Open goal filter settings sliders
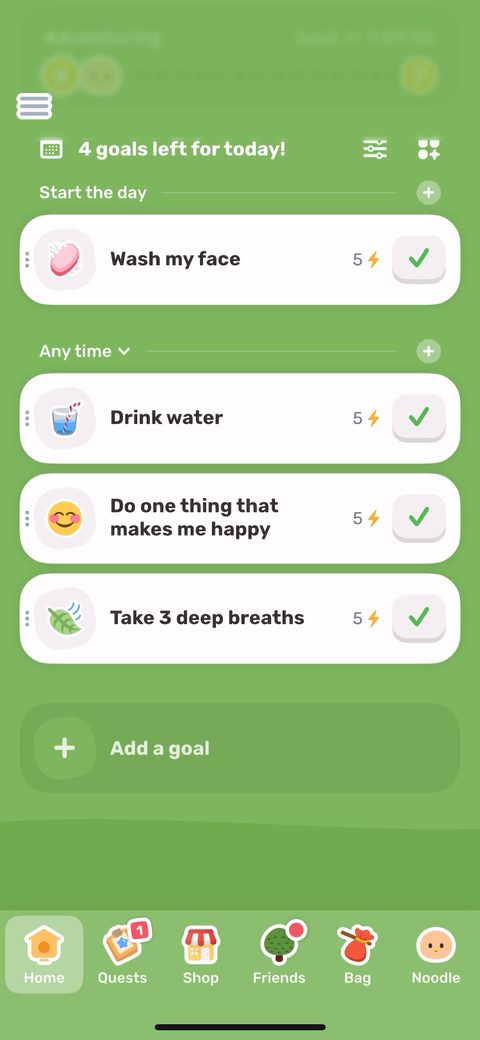This screenshot has width=480, height=1040. 375,149
